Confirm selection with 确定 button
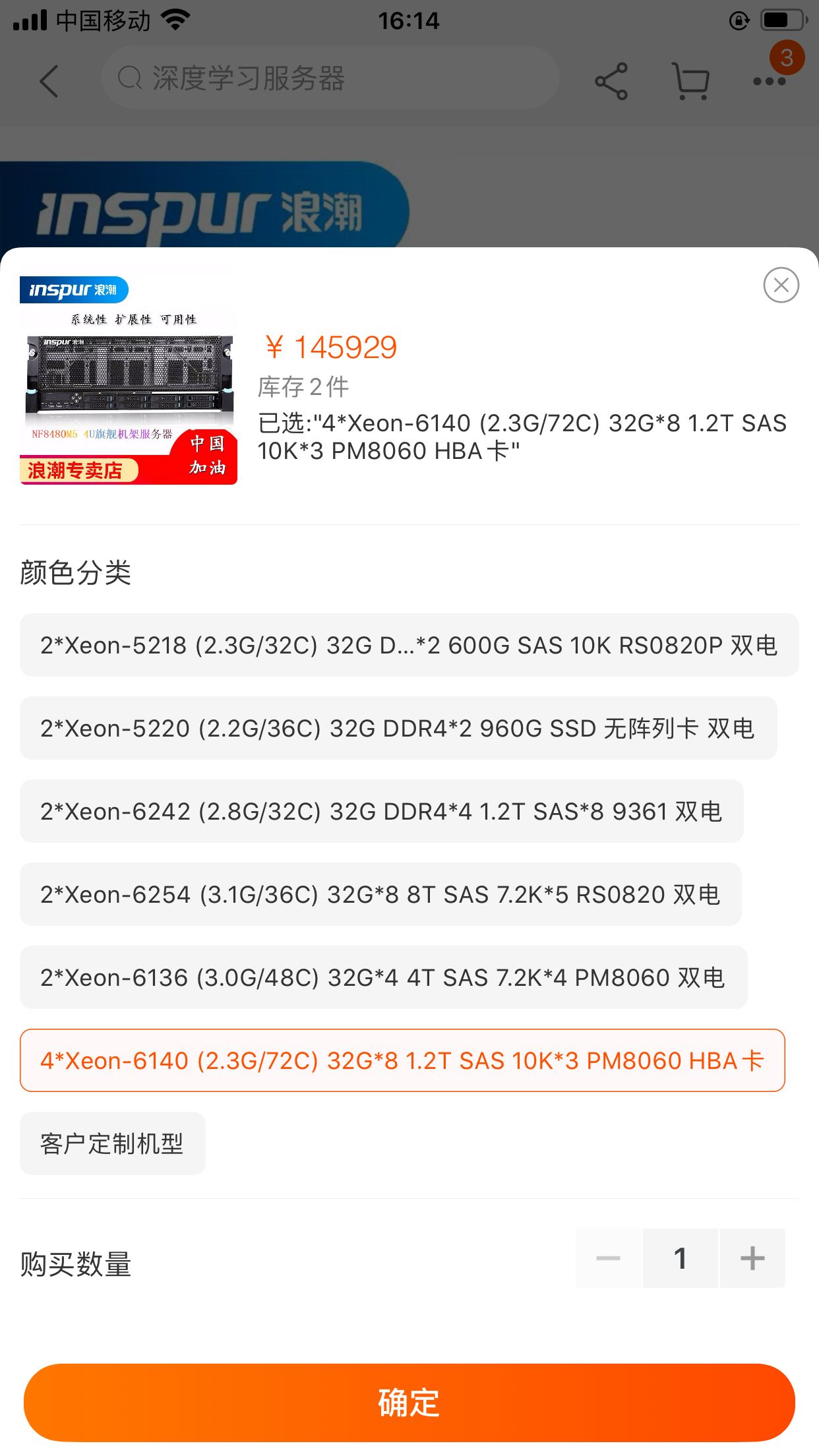 tap(409, 1402)
